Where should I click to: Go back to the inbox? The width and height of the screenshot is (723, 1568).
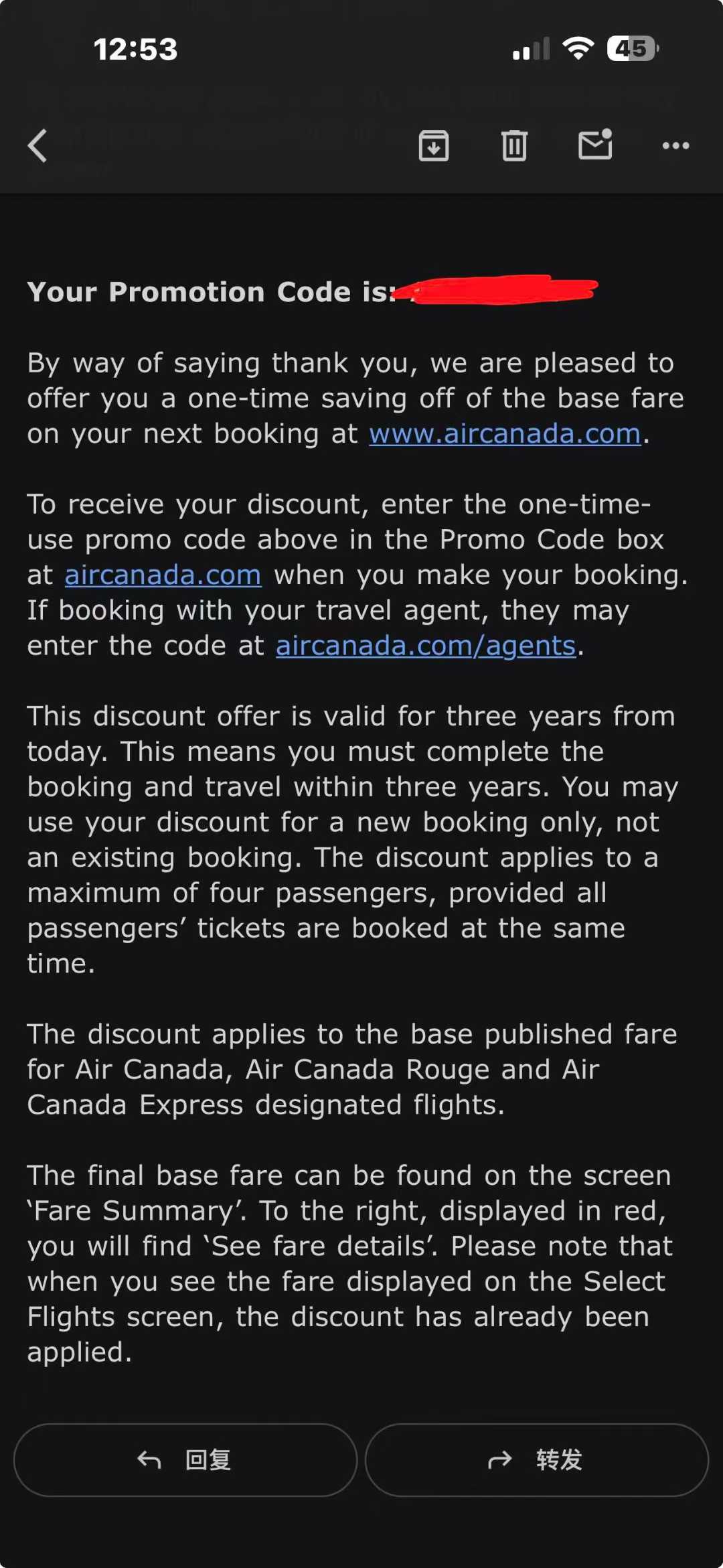(38, 145)
